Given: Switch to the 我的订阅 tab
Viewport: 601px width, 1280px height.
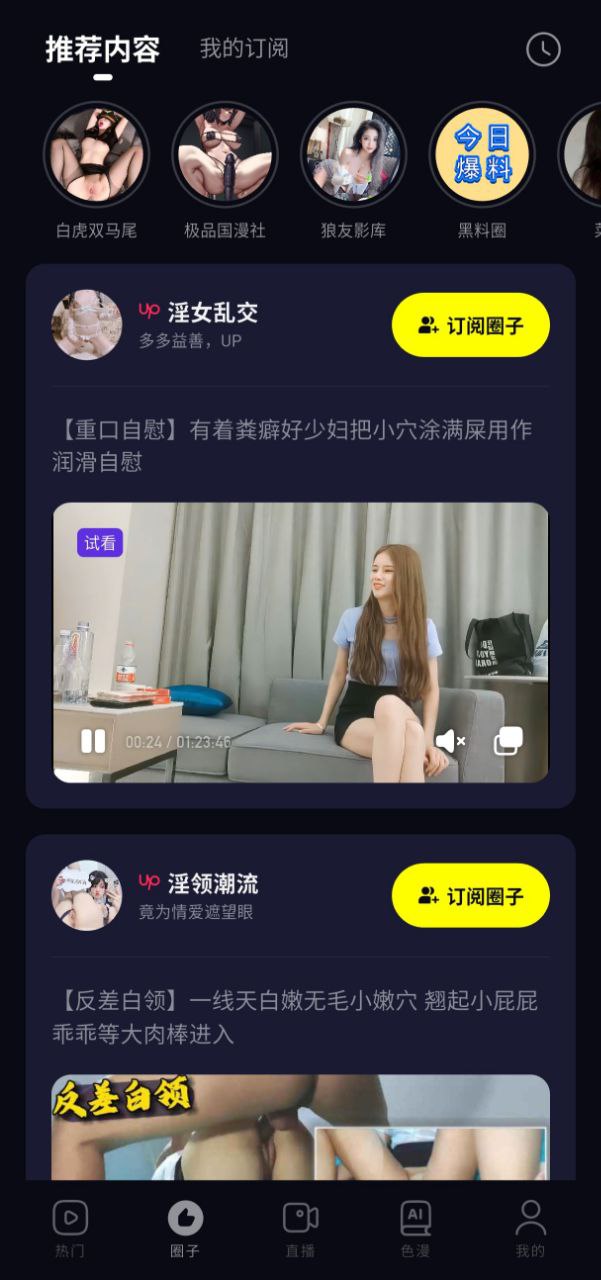Looking at the screenshot, I should (x=244, y=49).
